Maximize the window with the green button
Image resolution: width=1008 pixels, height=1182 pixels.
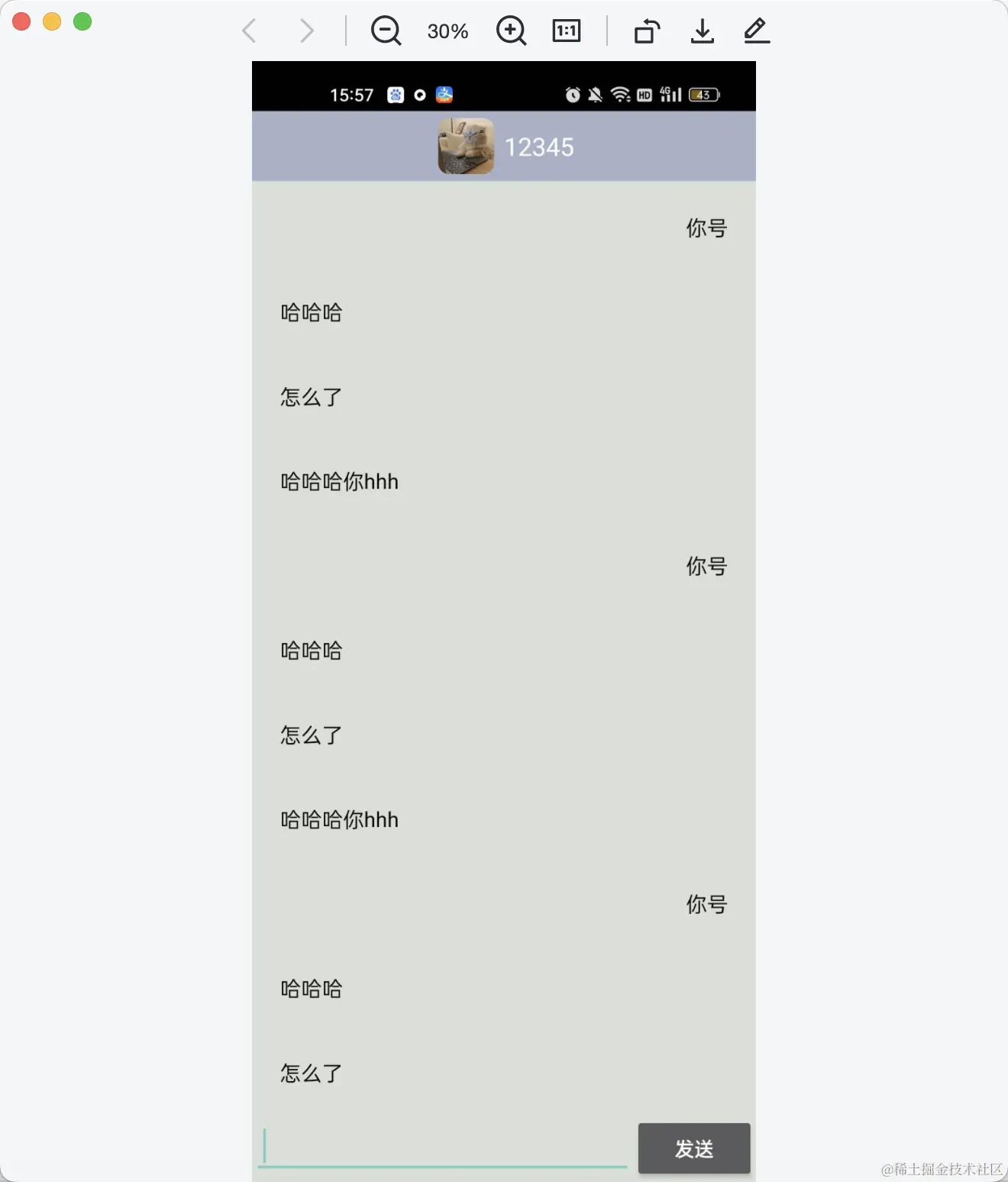pos(82,21)
